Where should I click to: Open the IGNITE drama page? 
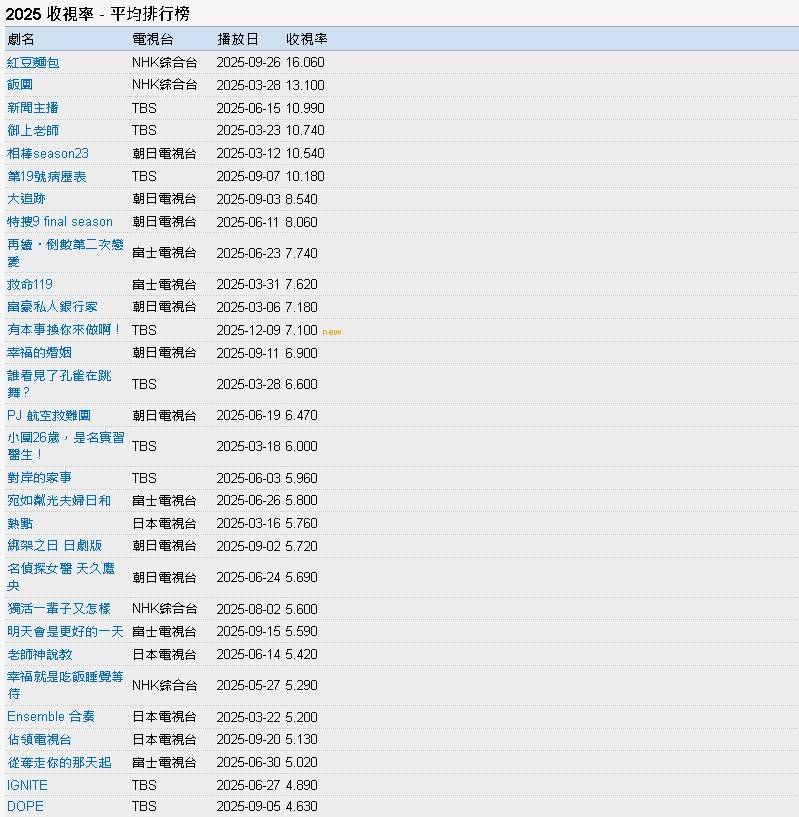[27, 785]
